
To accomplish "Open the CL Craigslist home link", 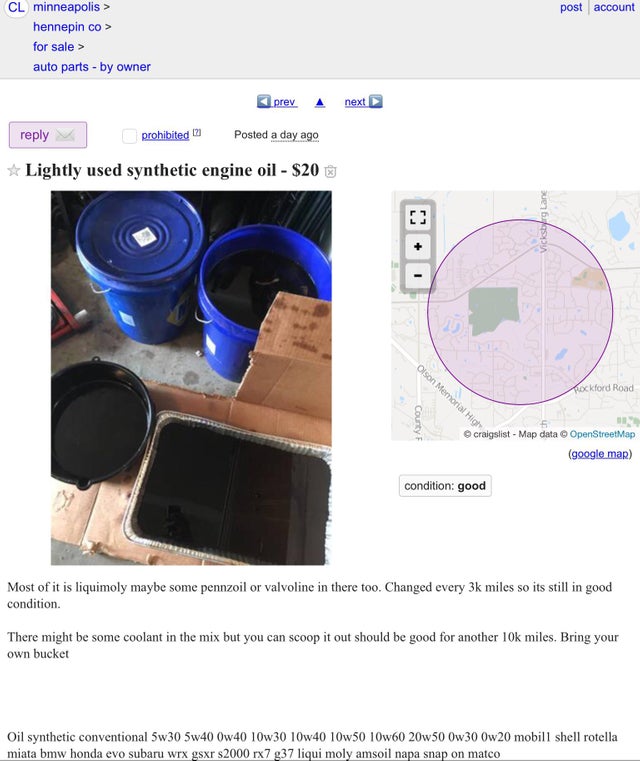I will point(16,8).
